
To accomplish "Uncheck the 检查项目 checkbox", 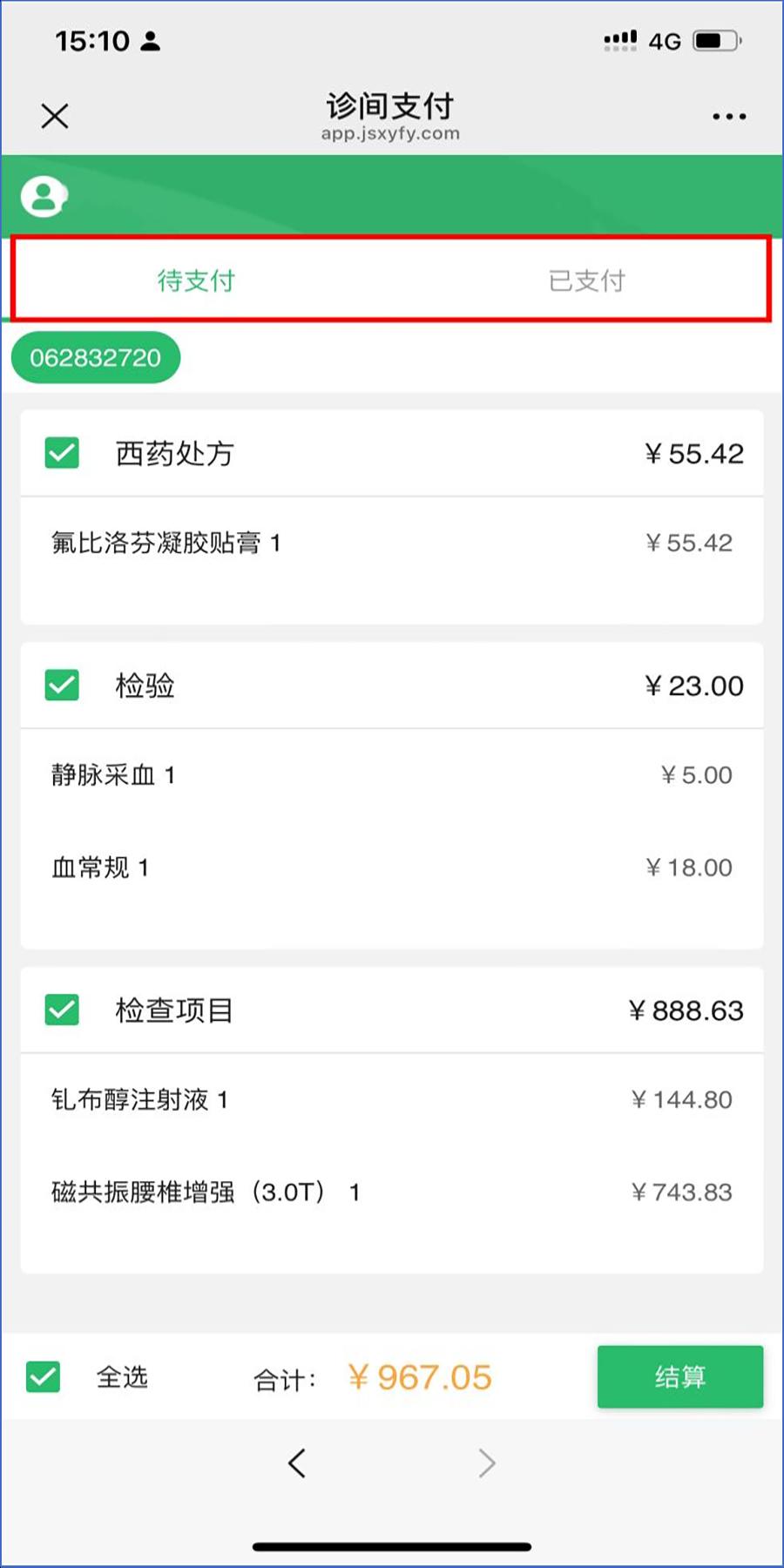I will pyautogui.click(x=62, y=1010).
